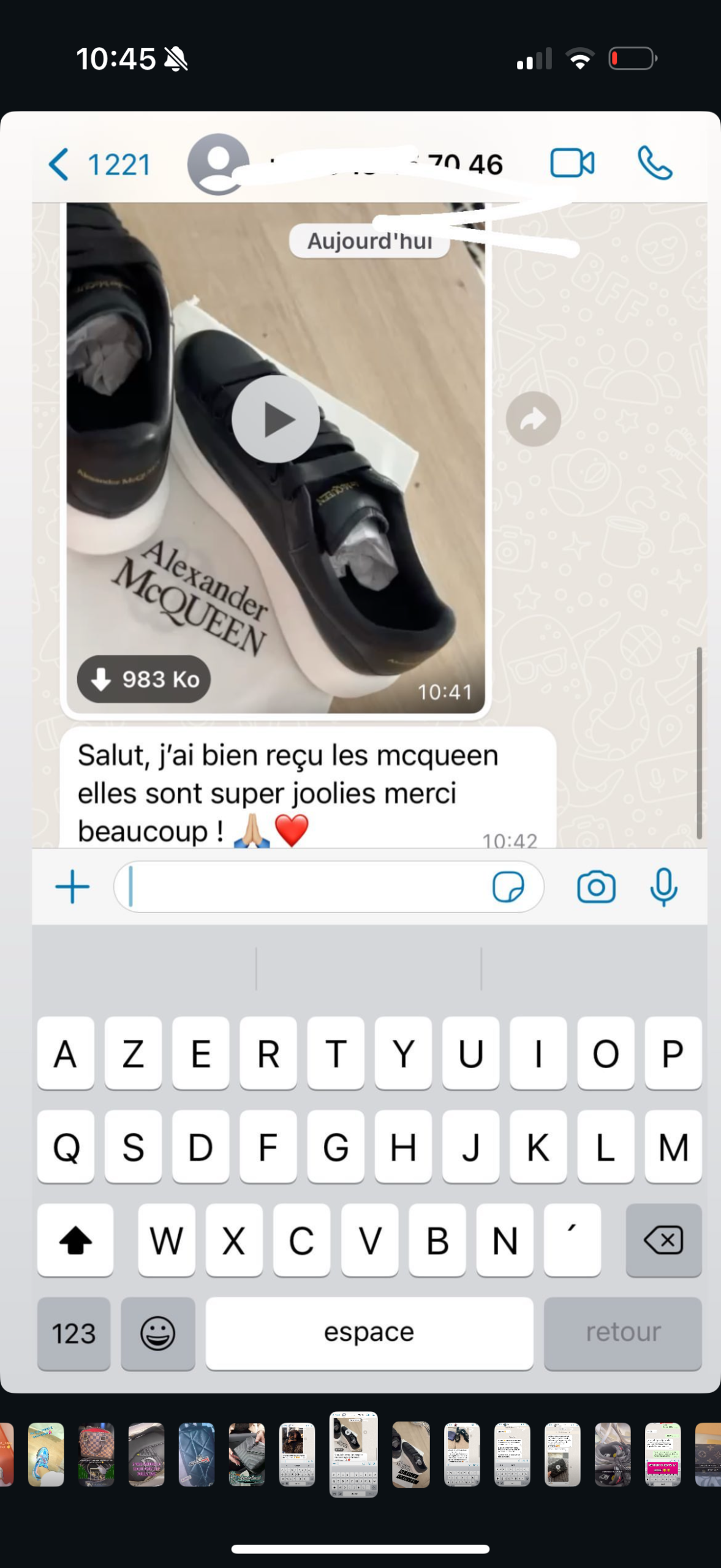Tap the espace key
The height and width of the screenshot is (1568, 721).
(369, 1333)
